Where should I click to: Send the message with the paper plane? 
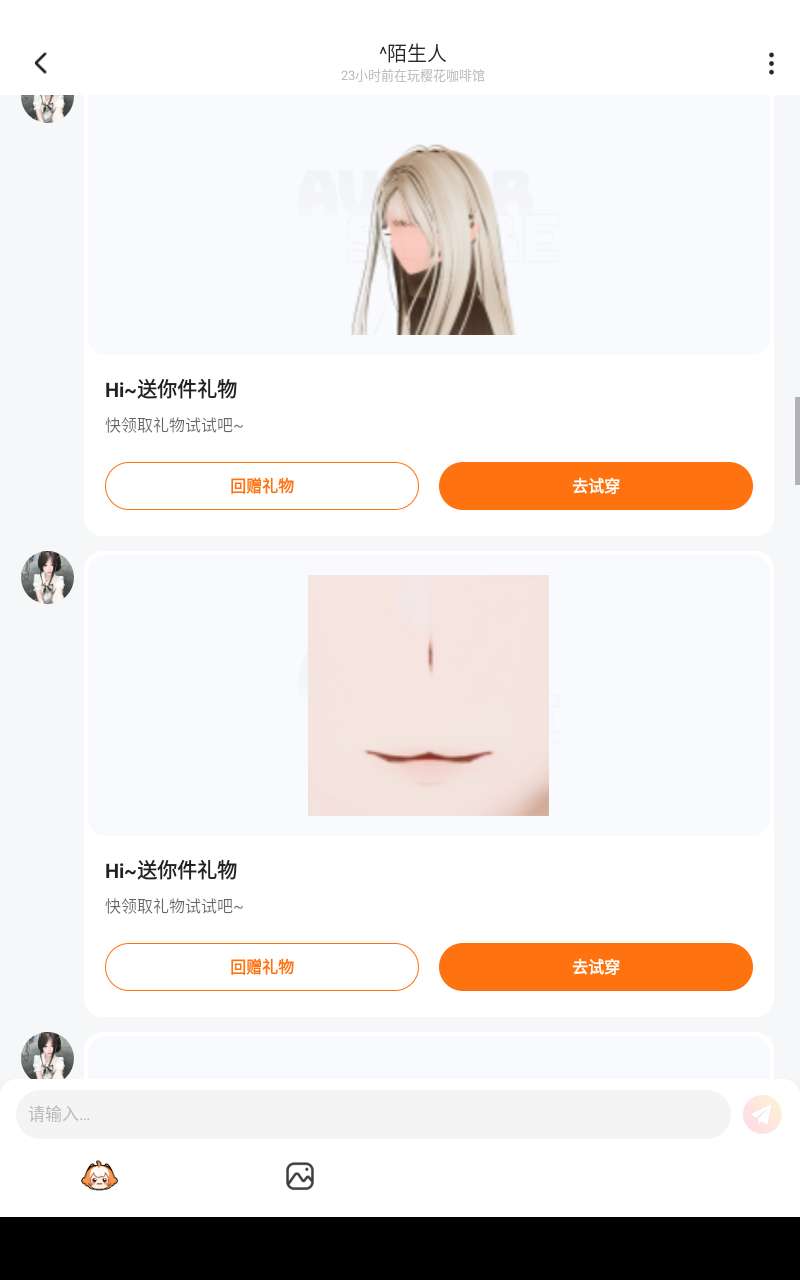762,1114
